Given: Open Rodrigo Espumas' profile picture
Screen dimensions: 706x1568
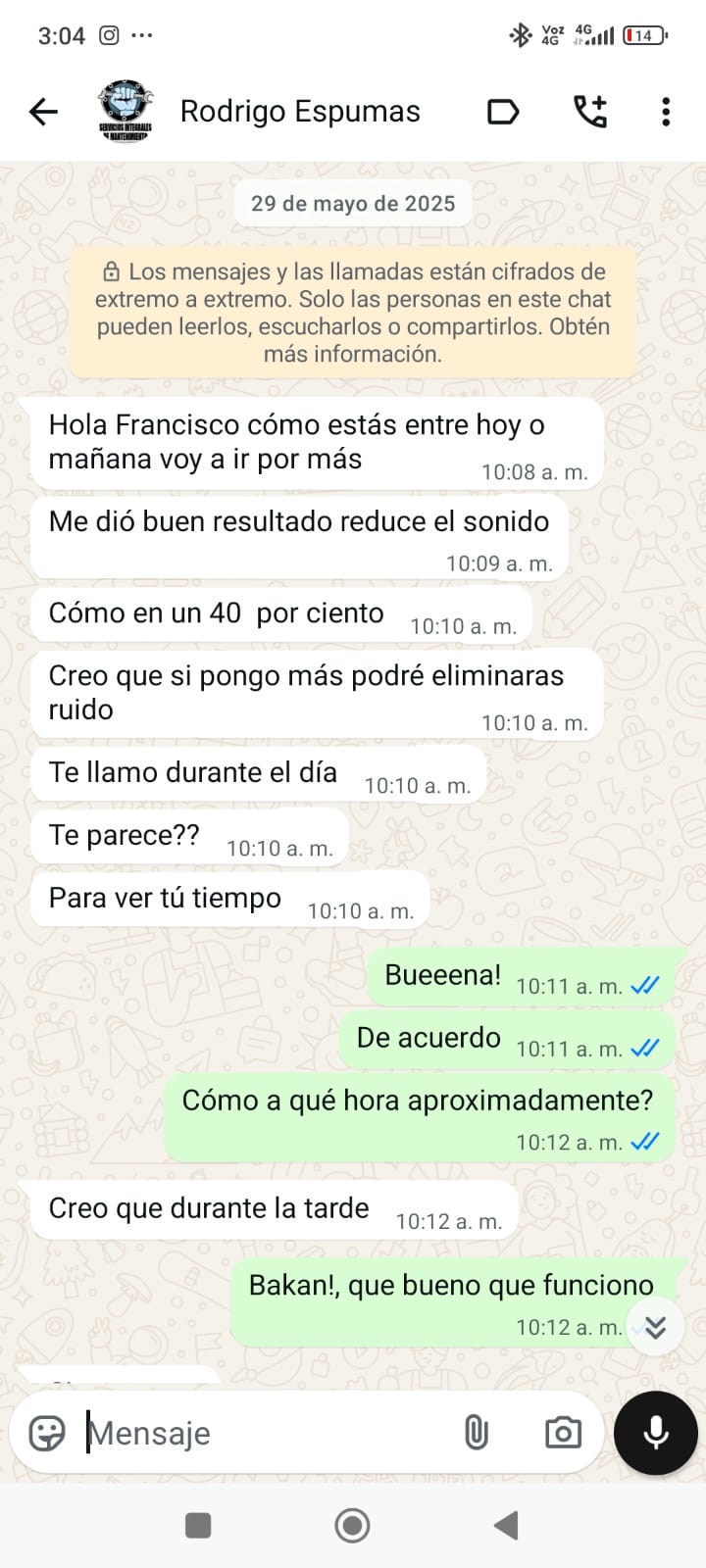Looking at the screenshot, I should tap(125, 111).
